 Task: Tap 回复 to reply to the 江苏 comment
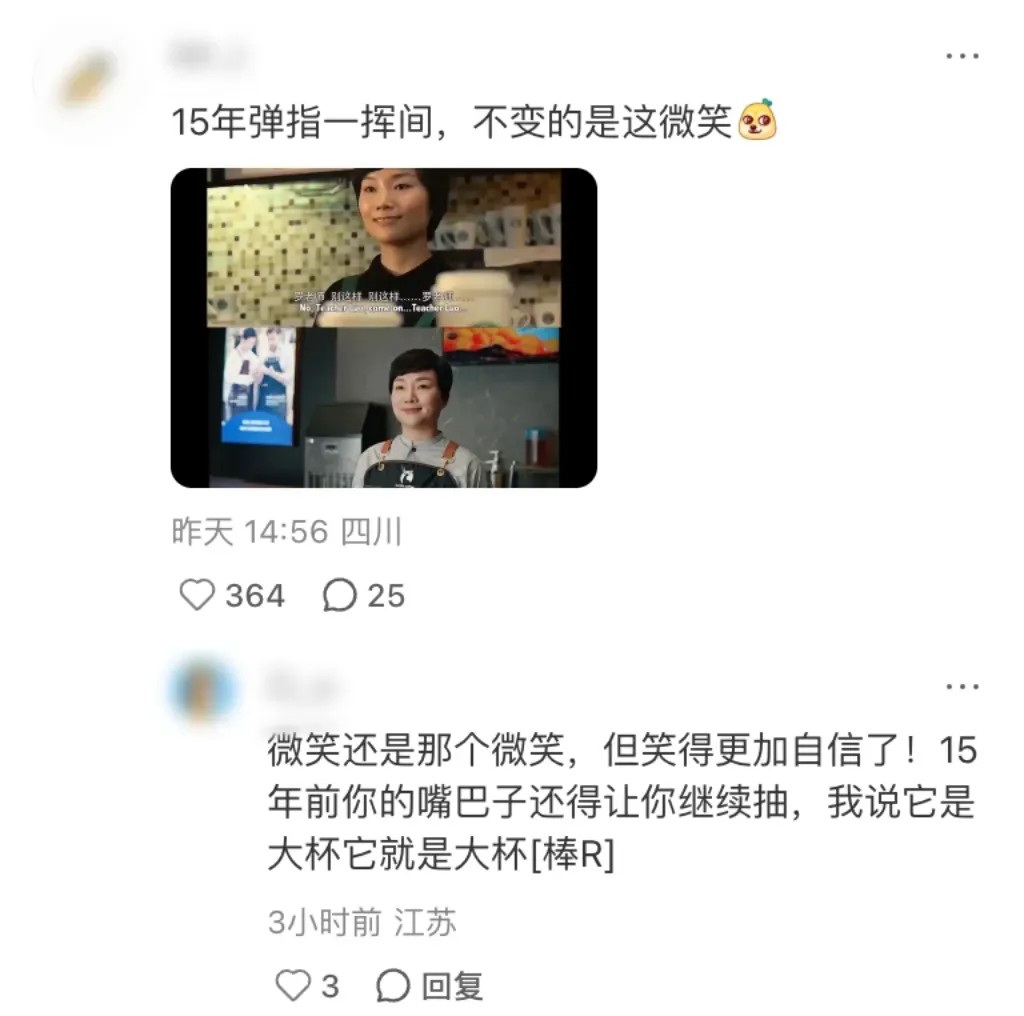tap(431, 986)
